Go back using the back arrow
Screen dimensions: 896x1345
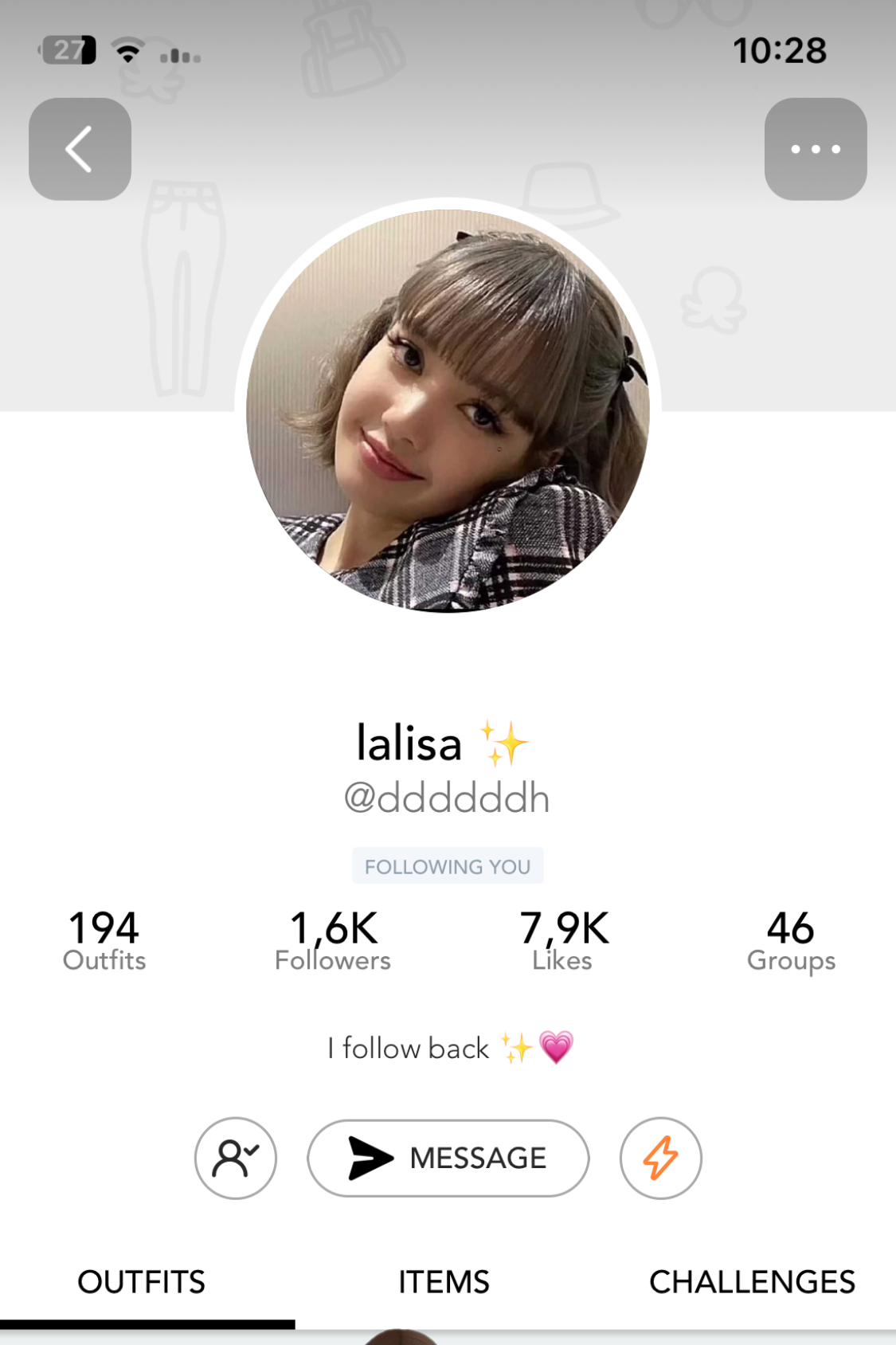(x=80, y=149)
